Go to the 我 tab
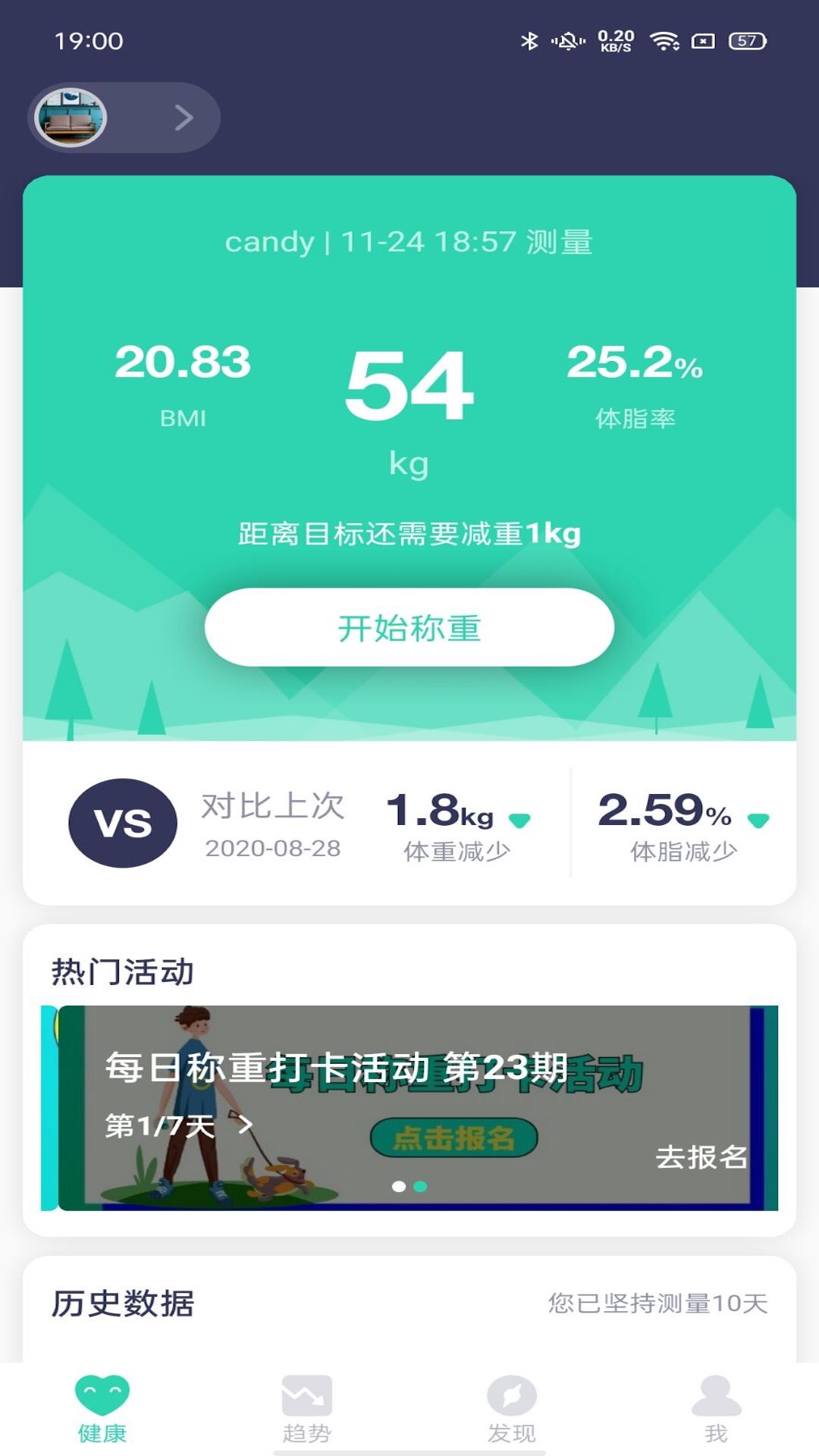Viewport: 819px width, 1456px height. (716, 1409)
